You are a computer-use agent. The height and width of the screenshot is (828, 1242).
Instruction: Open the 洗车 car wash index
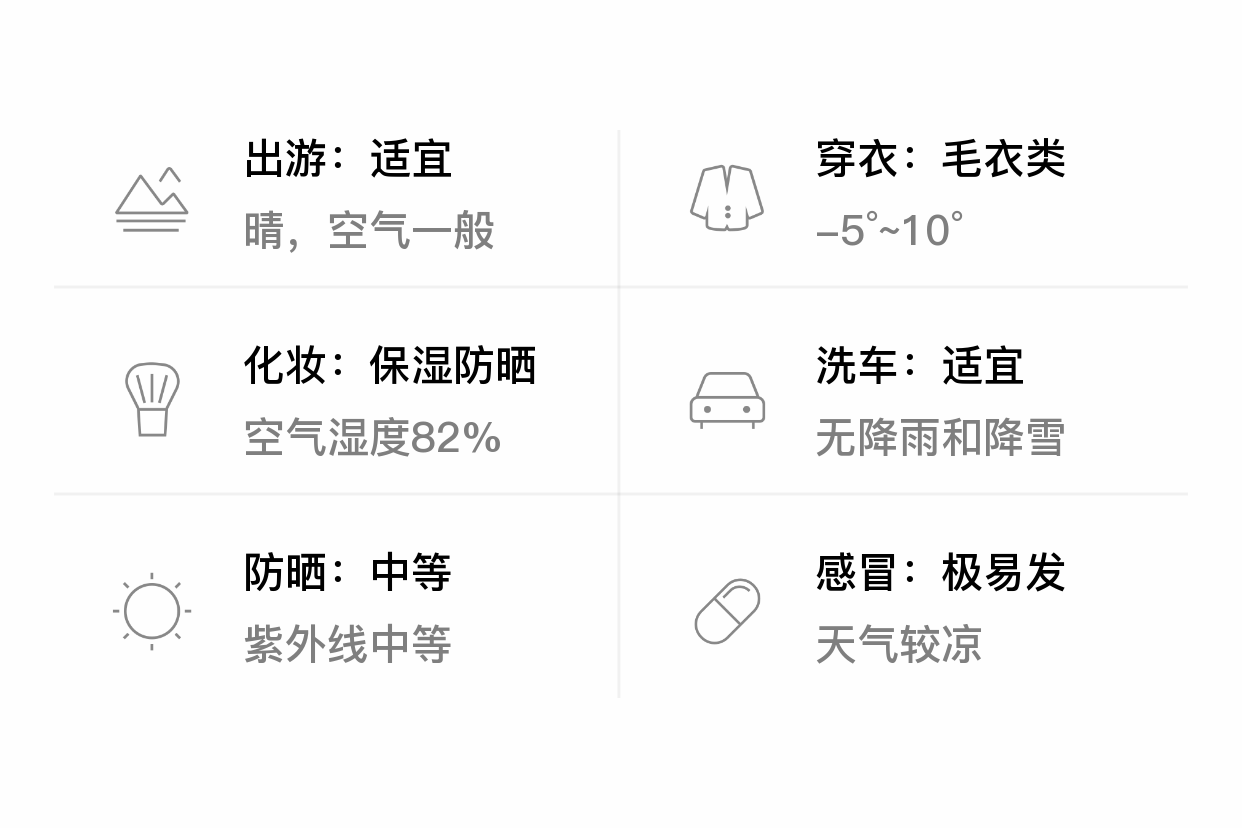tap(905, 401)
